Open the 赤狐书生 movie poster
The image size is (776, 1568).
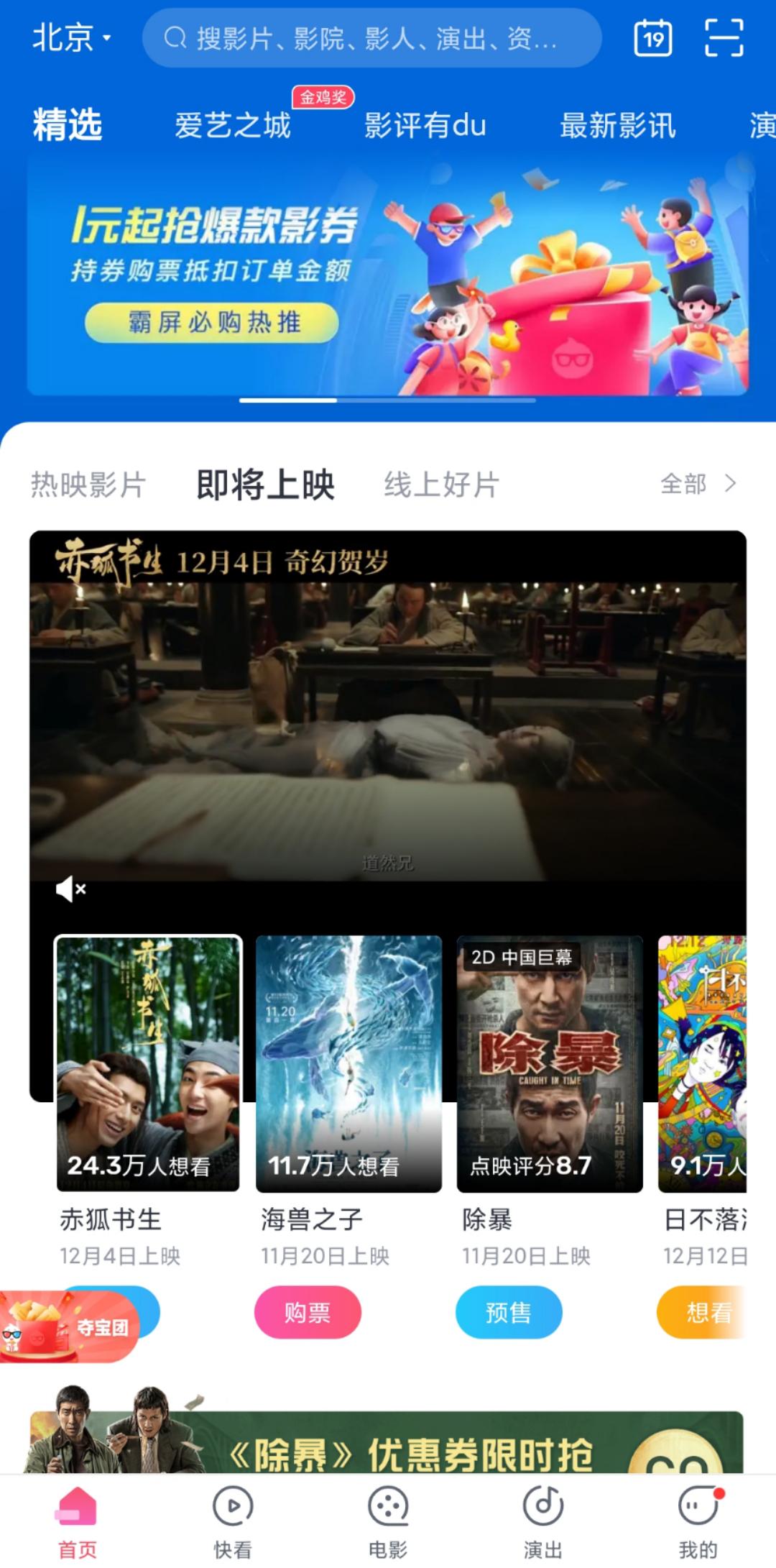tap(148, 1063)
